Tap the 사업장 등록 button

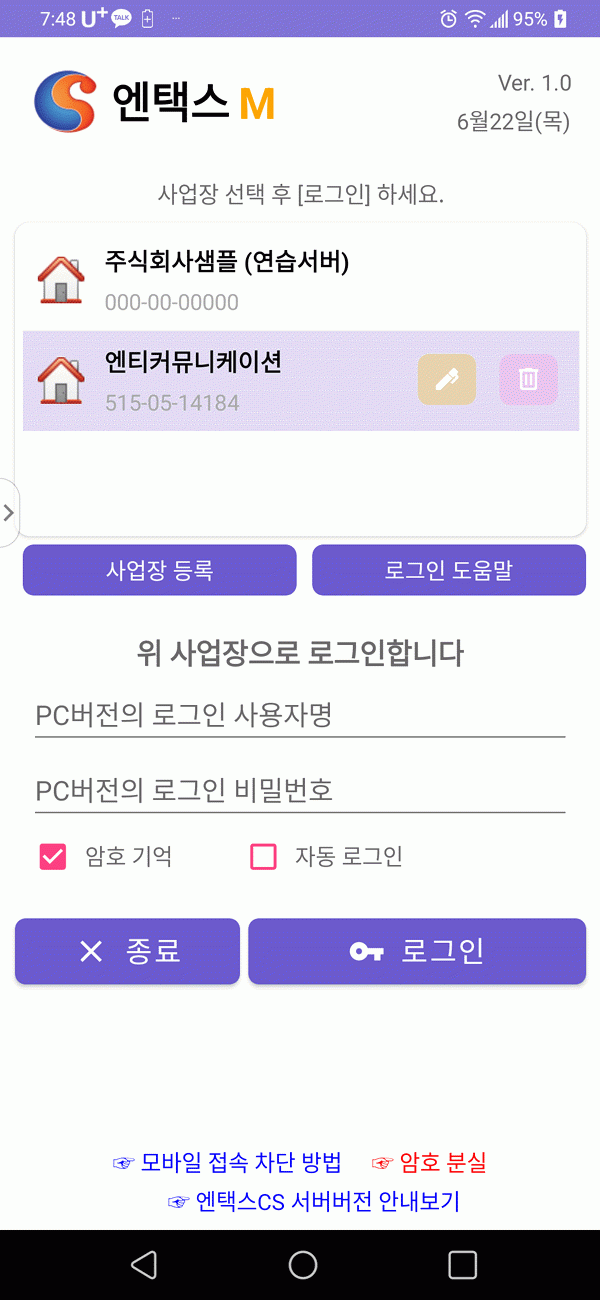pyautogui.click(x=160, y=570)
